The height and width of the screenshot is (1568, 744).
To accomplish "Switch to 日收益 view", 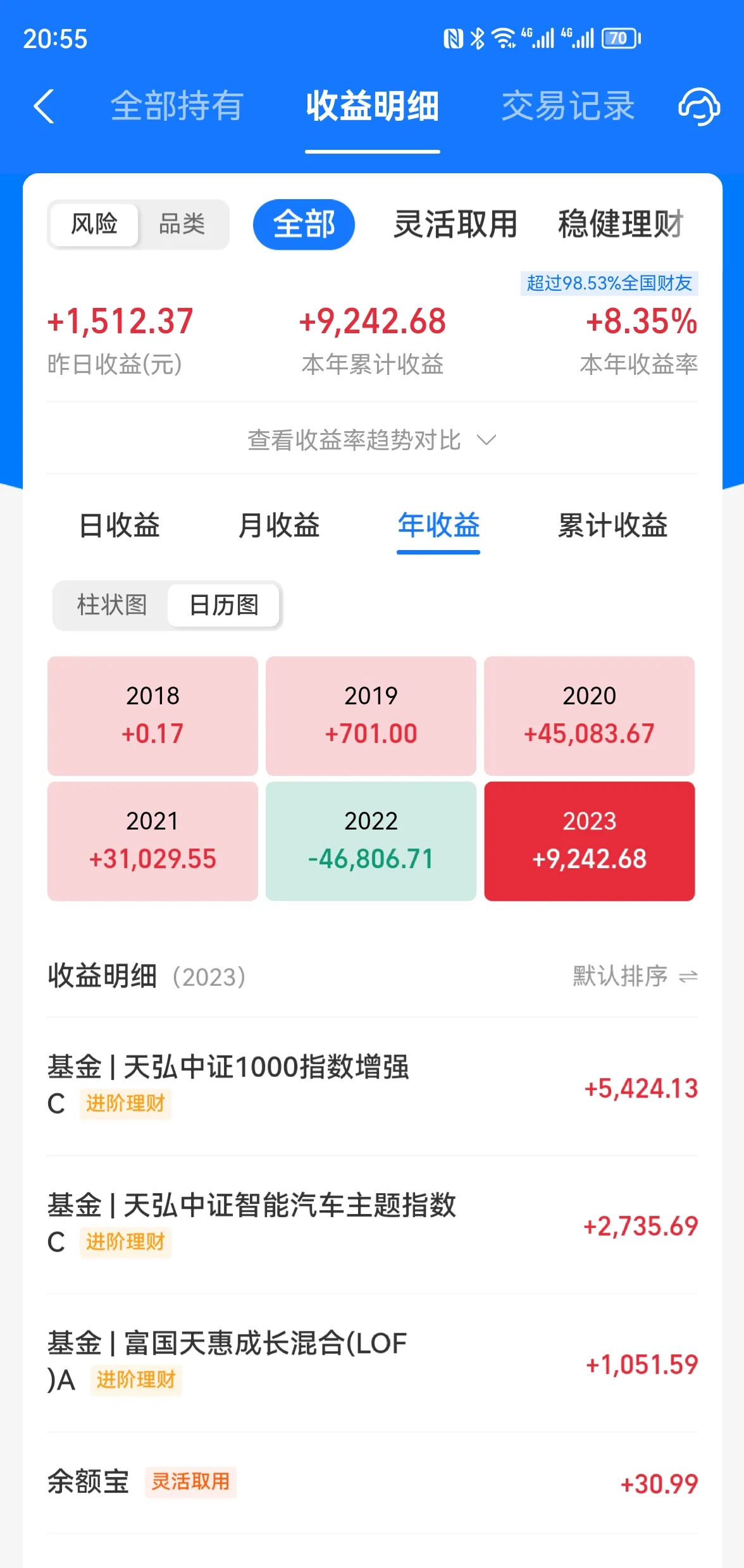I will (120, 526).
